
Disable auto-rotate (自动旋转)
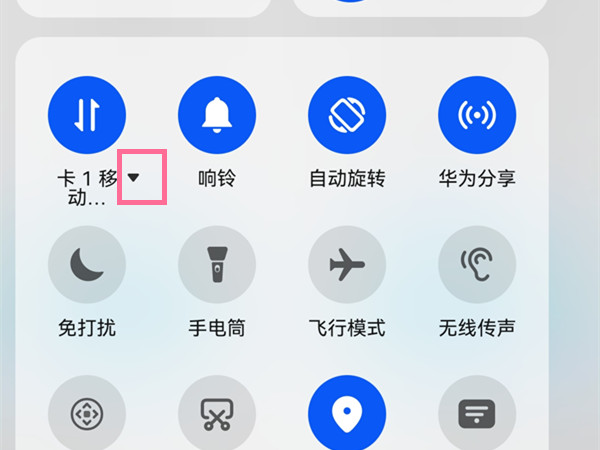click(347, 114)
